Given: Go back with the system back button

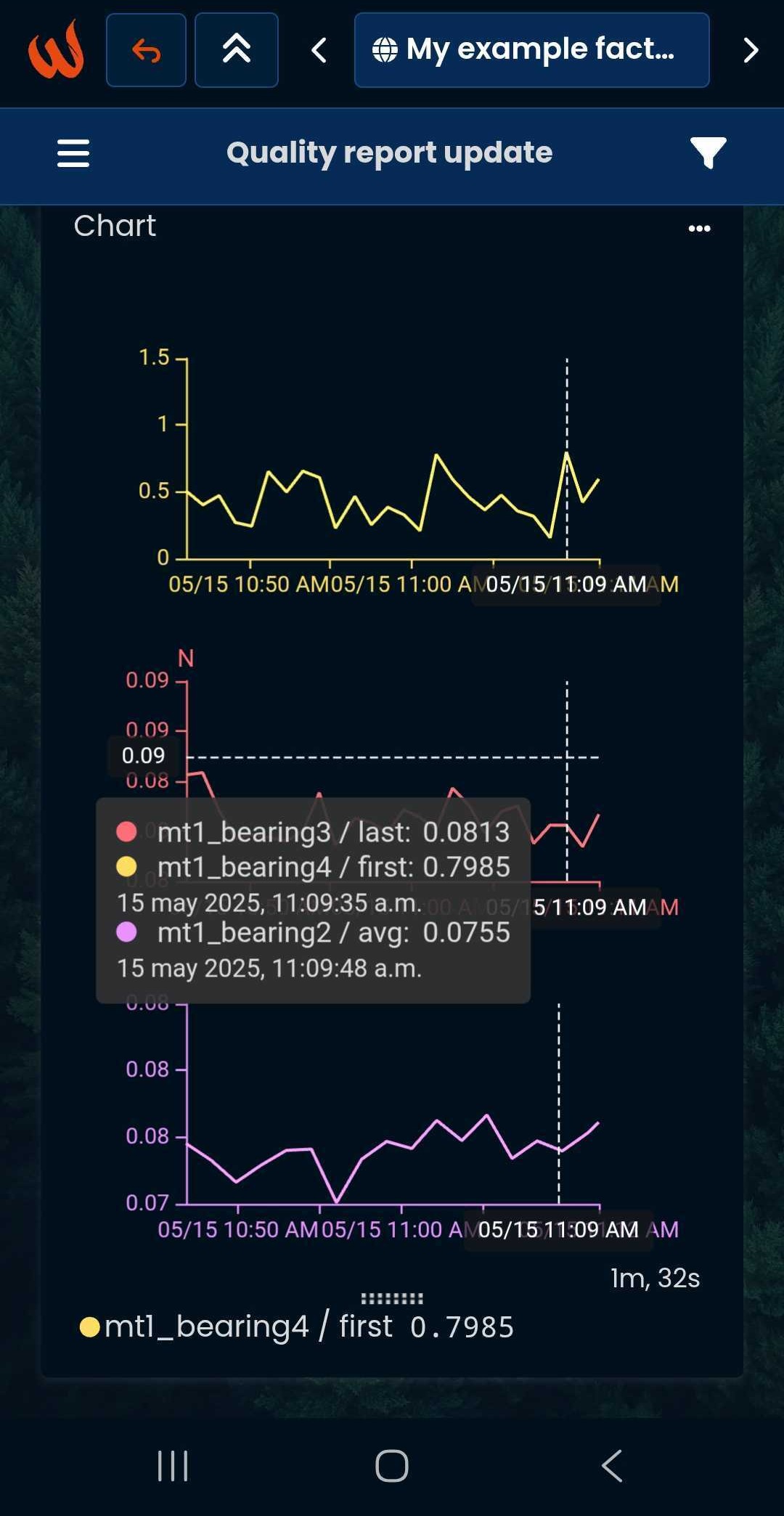Looking at the screenshot, I should point(612,1465).
